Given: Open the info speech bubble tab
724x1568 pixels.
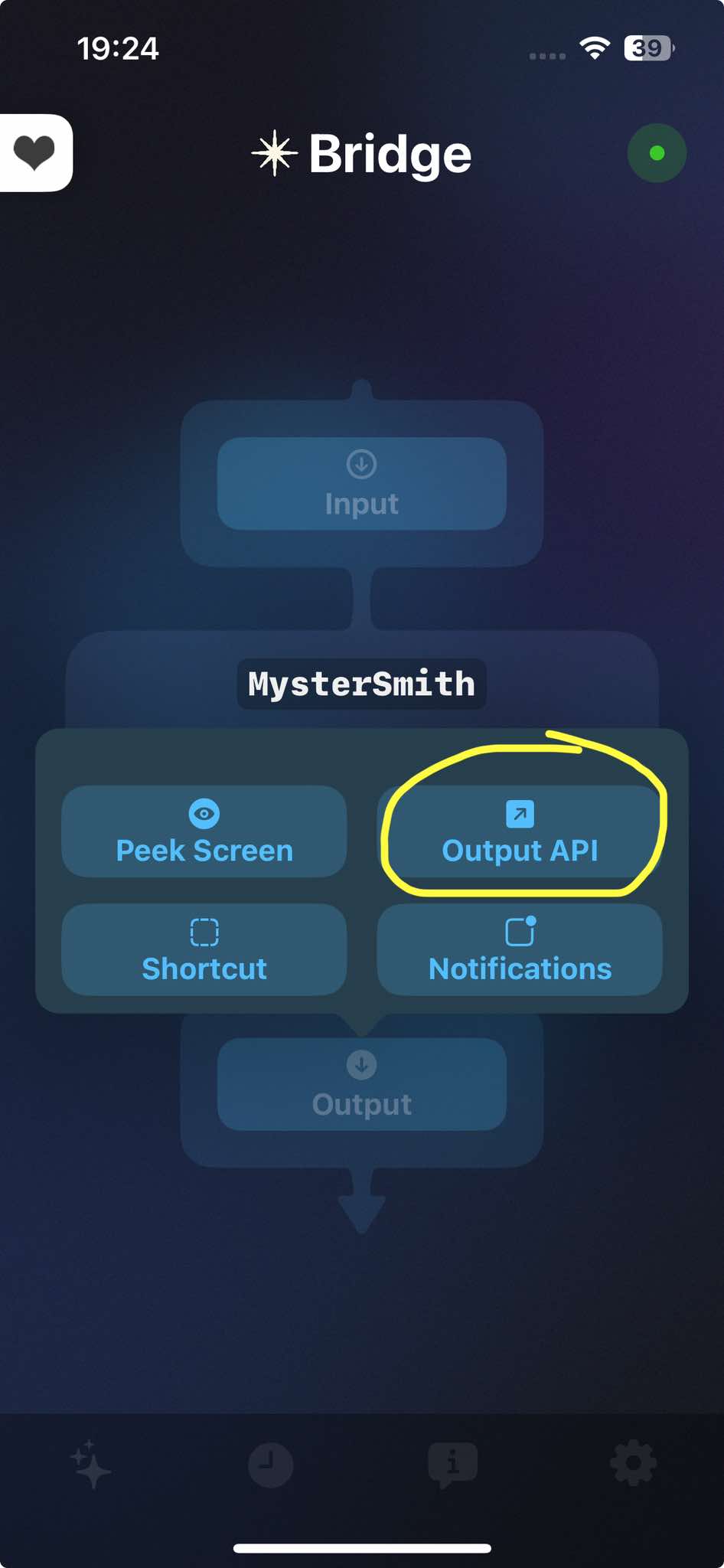Looking at the screenshot, I should tap(452, 1465).
